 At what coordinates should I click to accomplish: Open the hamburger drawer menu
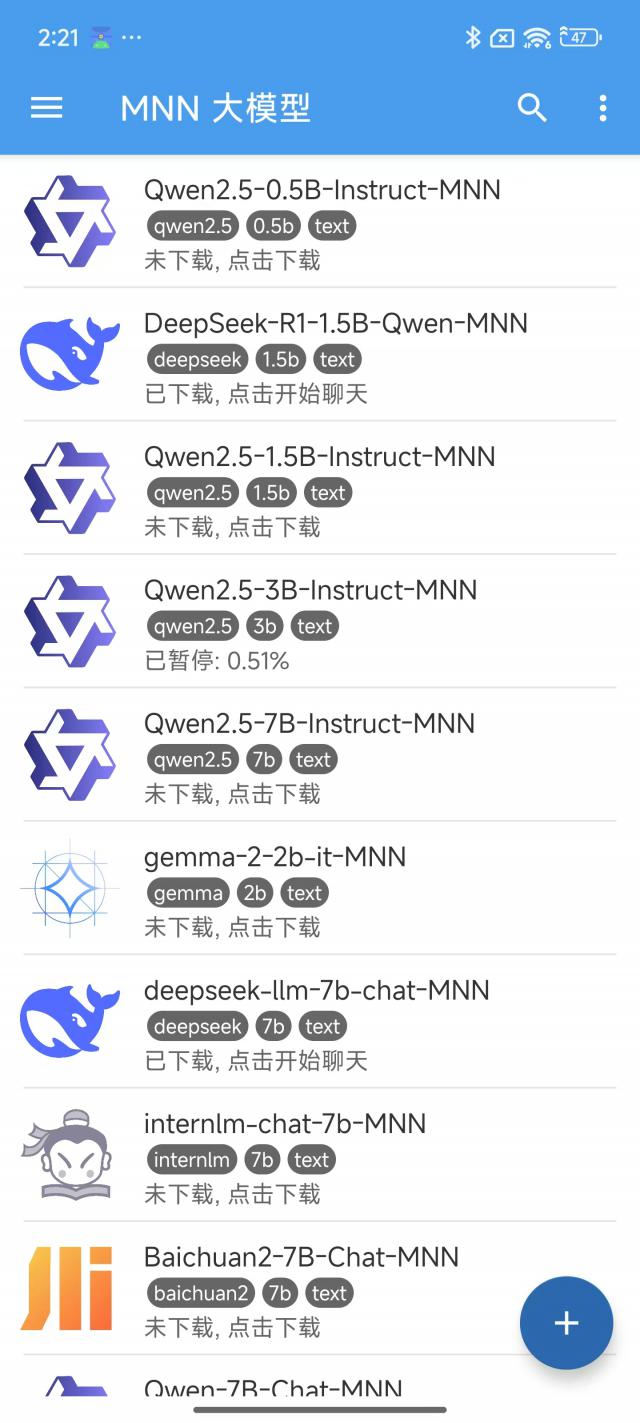[x=47, y=108]
